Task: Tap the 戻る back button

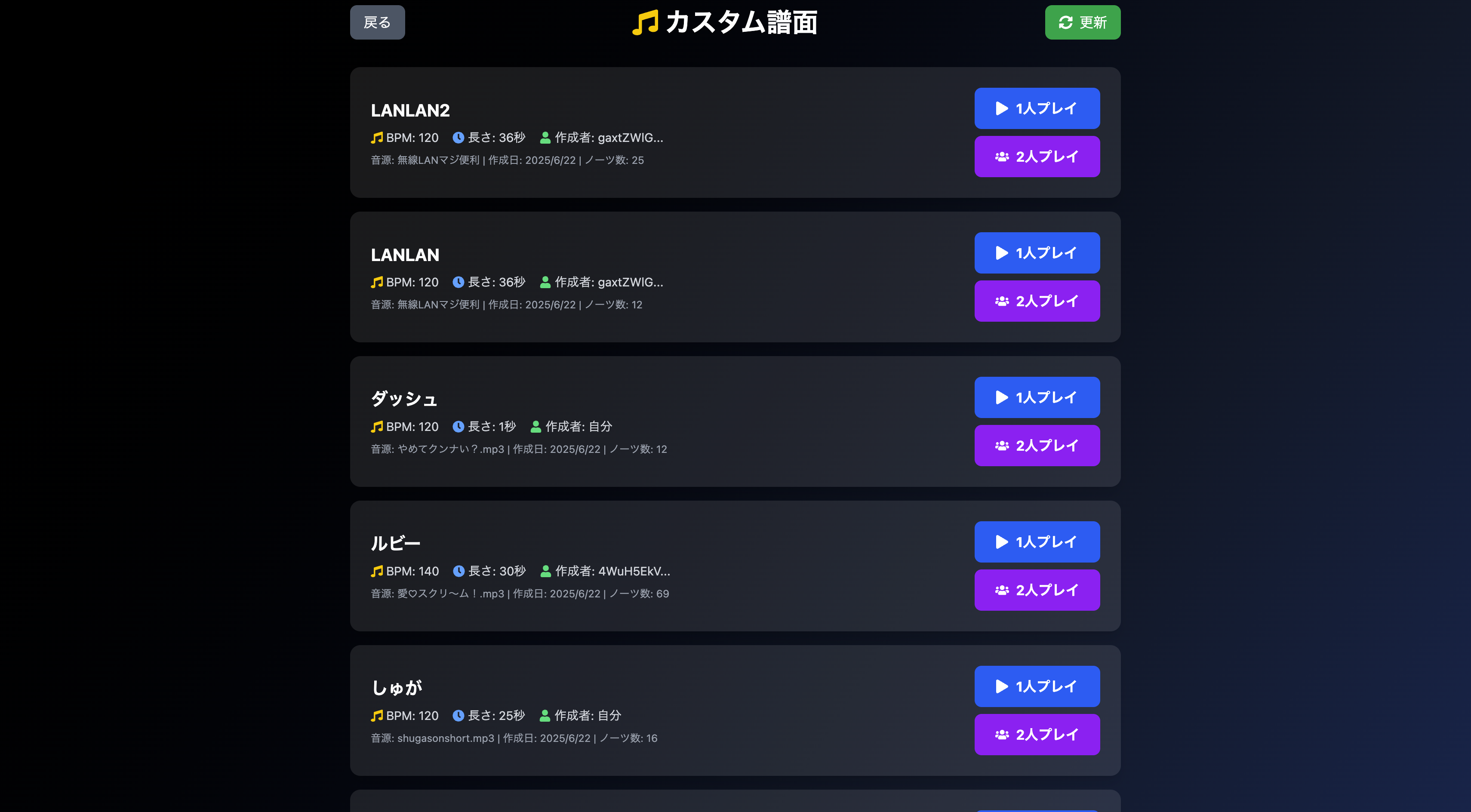Action: coord(377,22)
